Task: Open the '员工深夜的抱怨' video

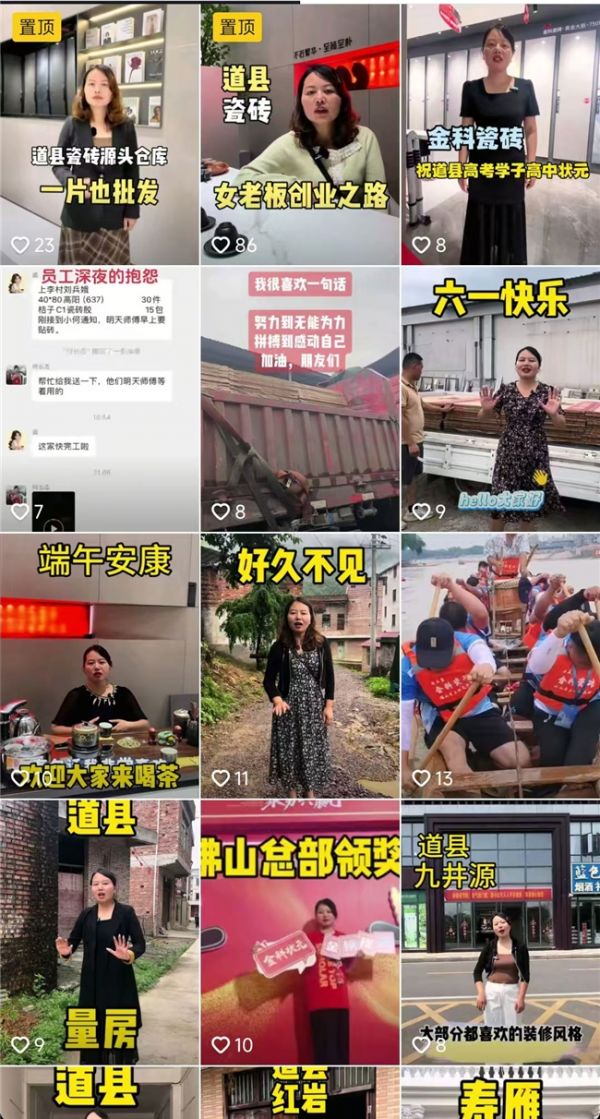Action: coord(99,400)
